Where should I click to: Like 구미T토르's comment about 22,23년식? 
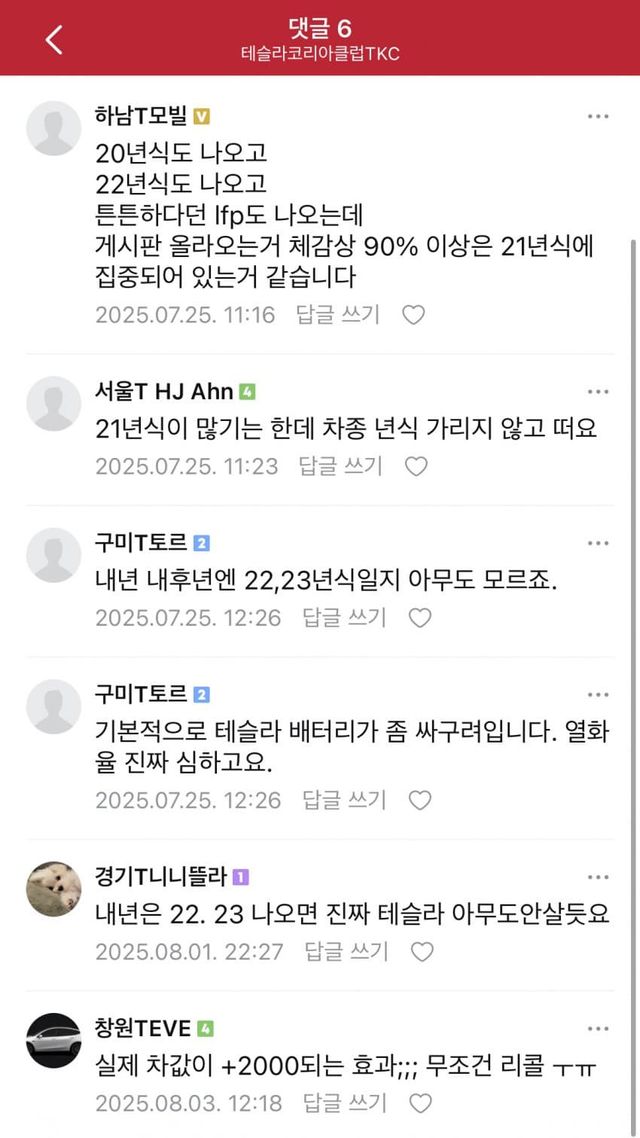(420, 618)
